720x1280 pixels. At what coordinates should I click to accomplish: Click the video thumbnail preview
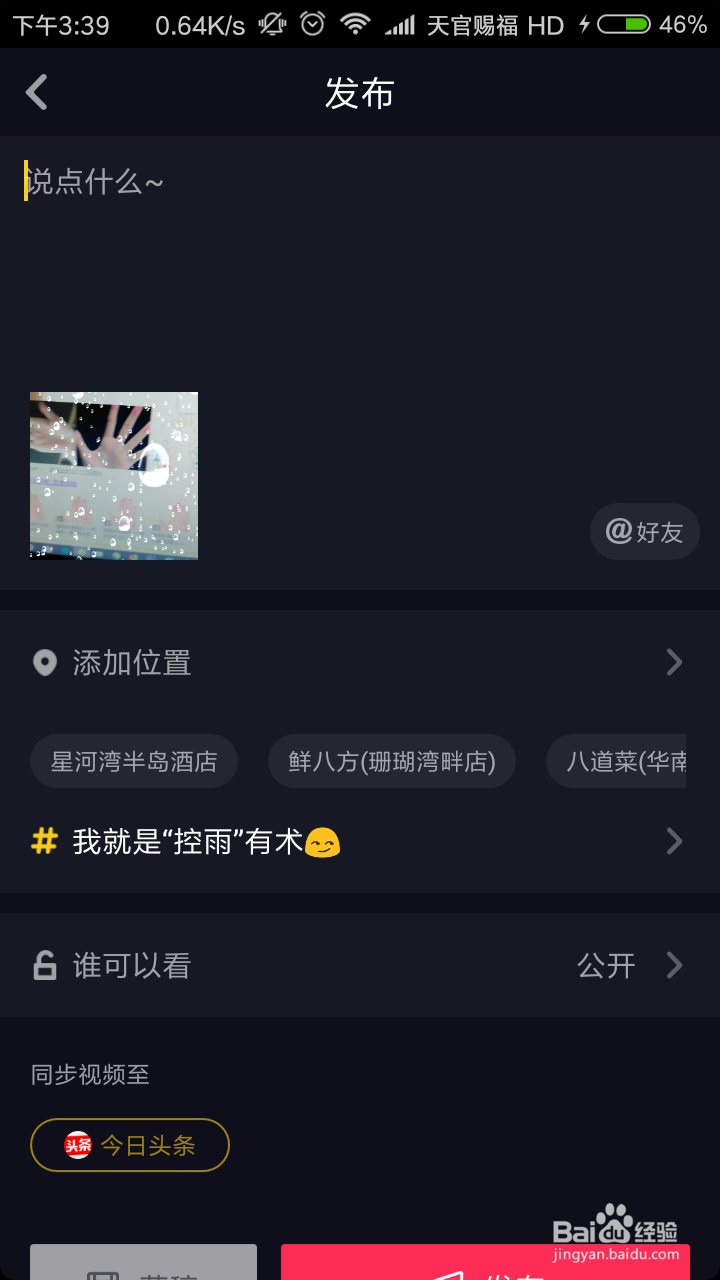(113, 475)
